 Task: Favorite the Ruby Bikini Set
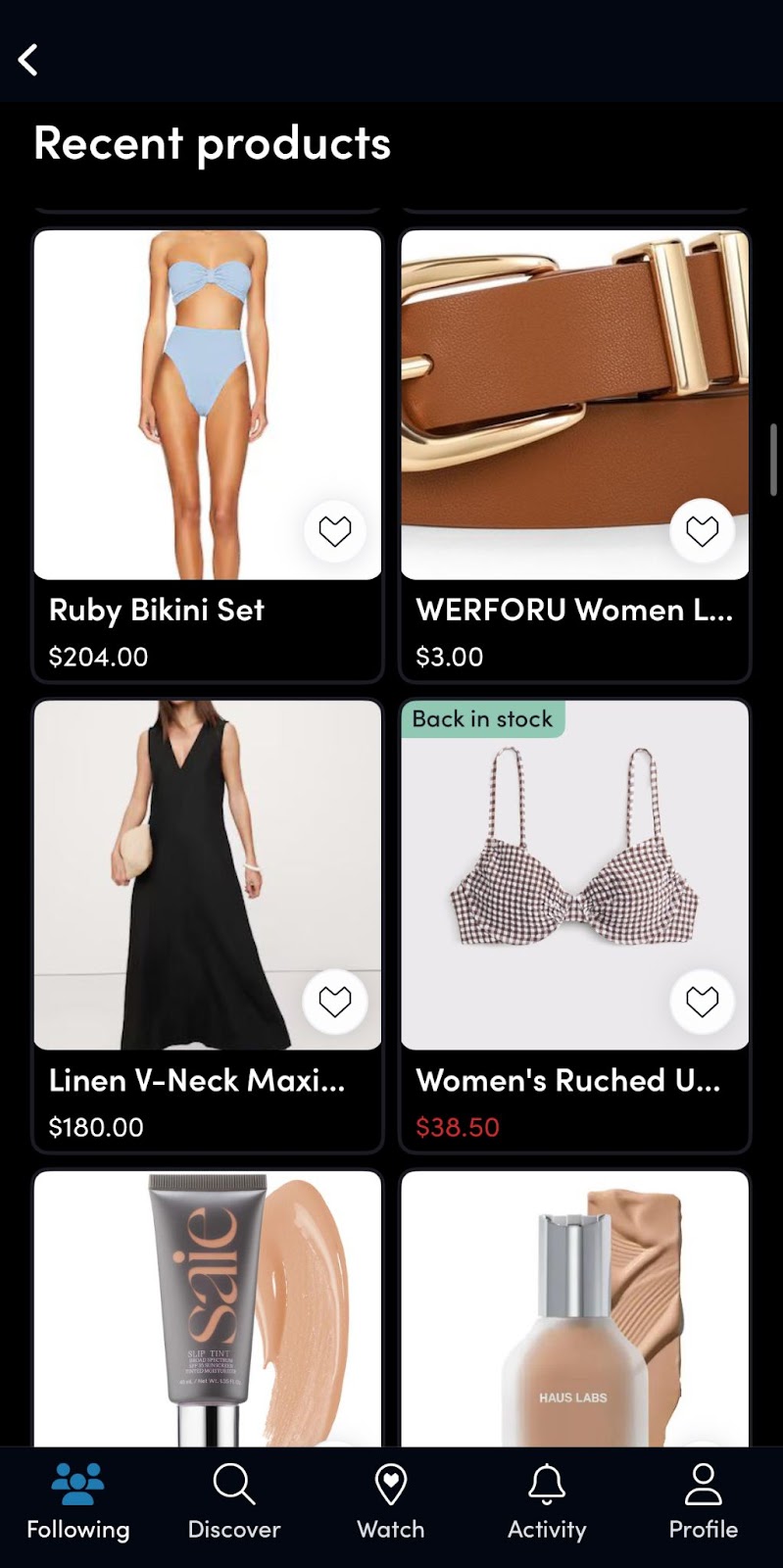(x=334, y=531)
